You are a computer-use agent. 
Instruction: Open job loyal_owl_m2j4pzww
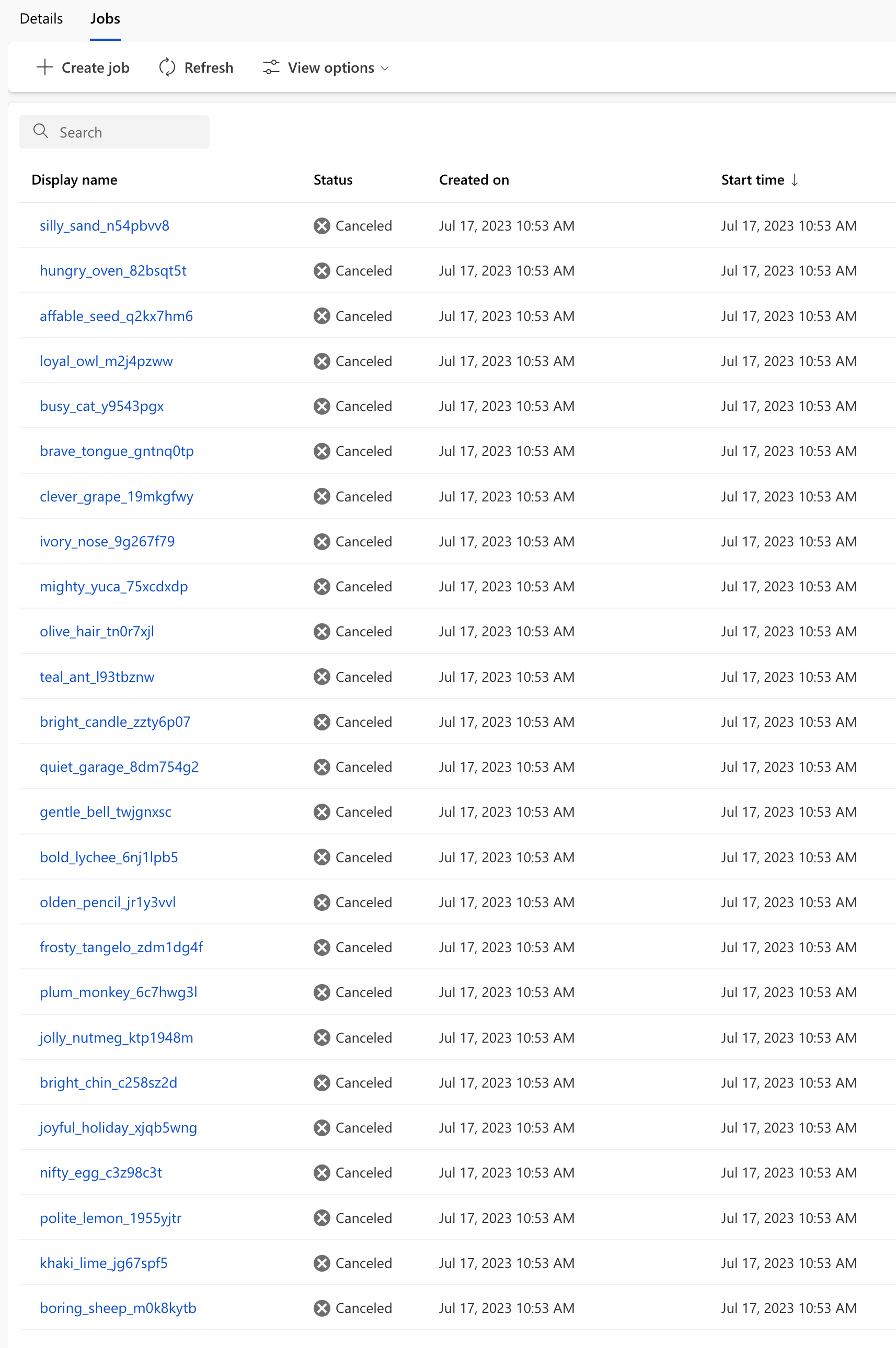[x=106, y=361]
